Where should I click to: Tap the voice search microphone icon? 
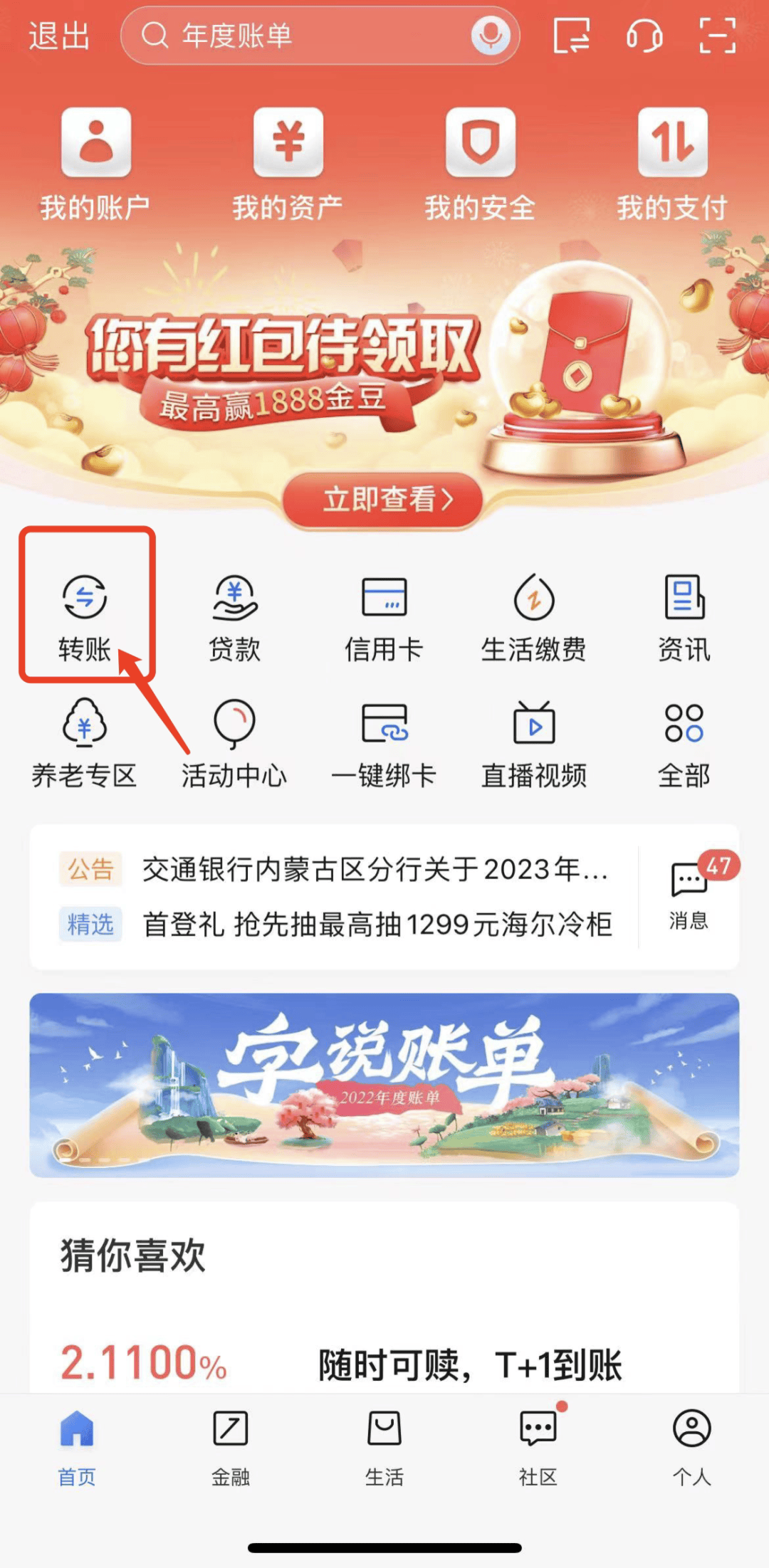pos(491,36)
